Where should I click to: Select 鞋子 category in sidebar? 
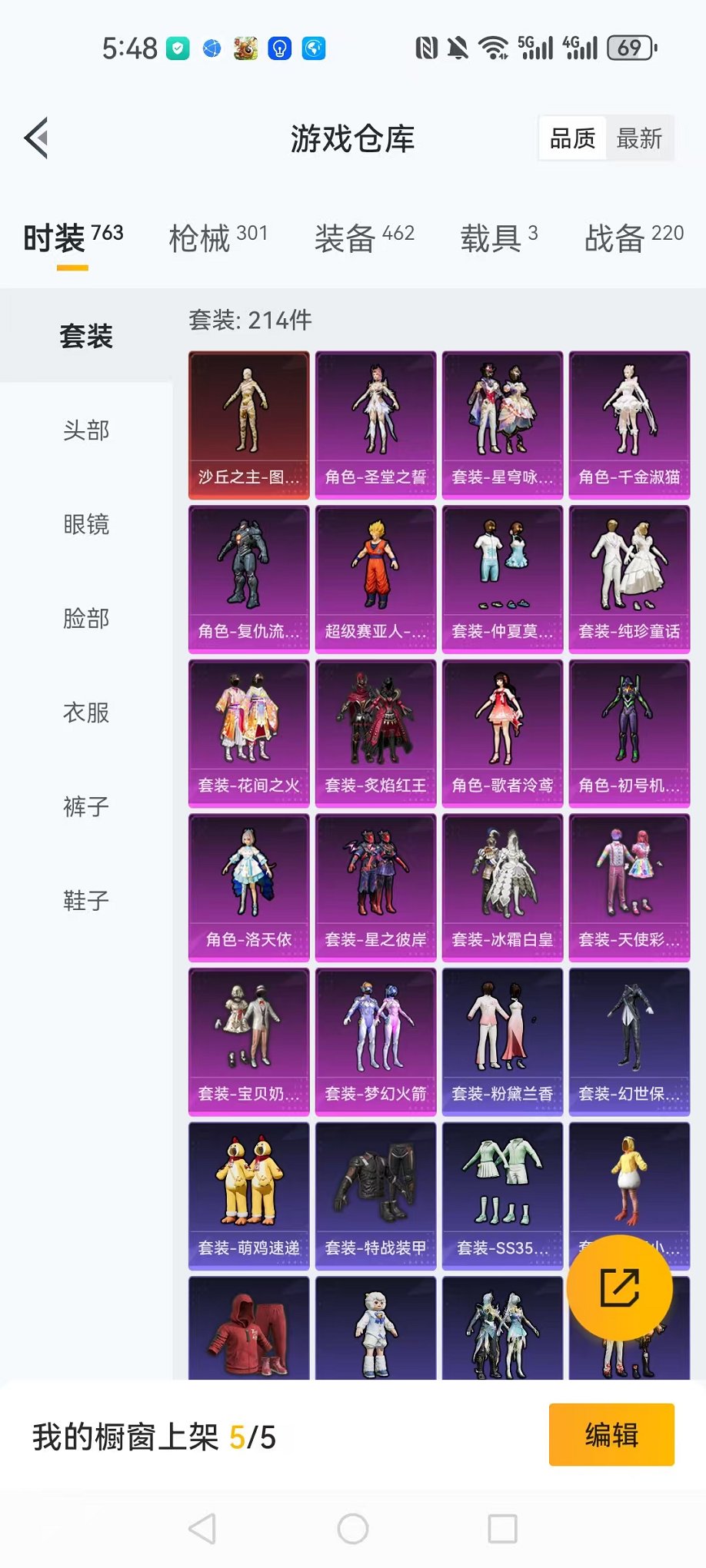pos(86,901)
